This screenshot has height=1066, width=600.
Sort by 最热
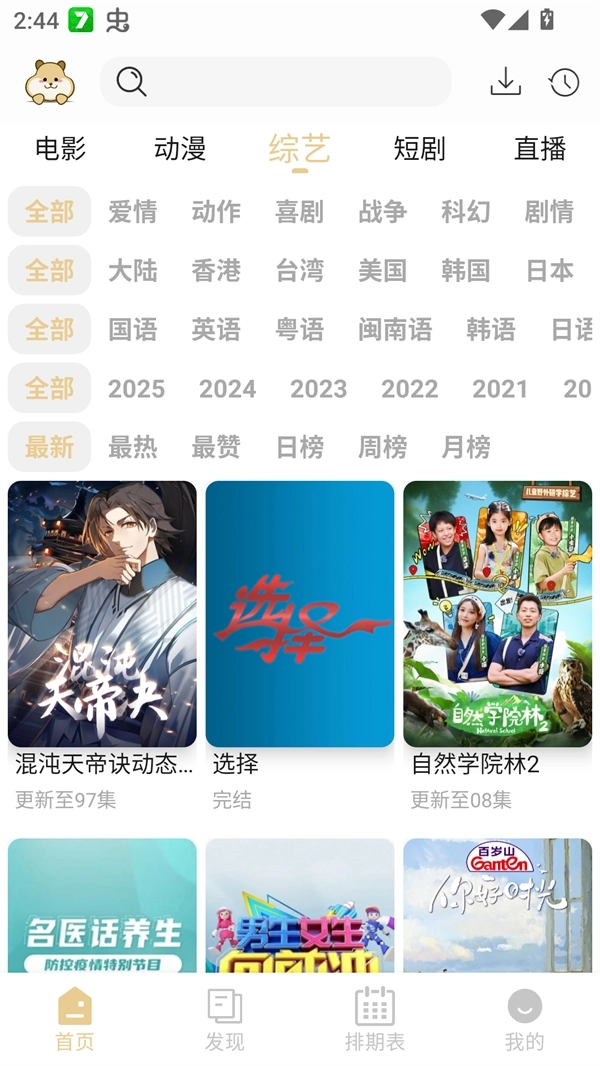(x=133, y=447)
